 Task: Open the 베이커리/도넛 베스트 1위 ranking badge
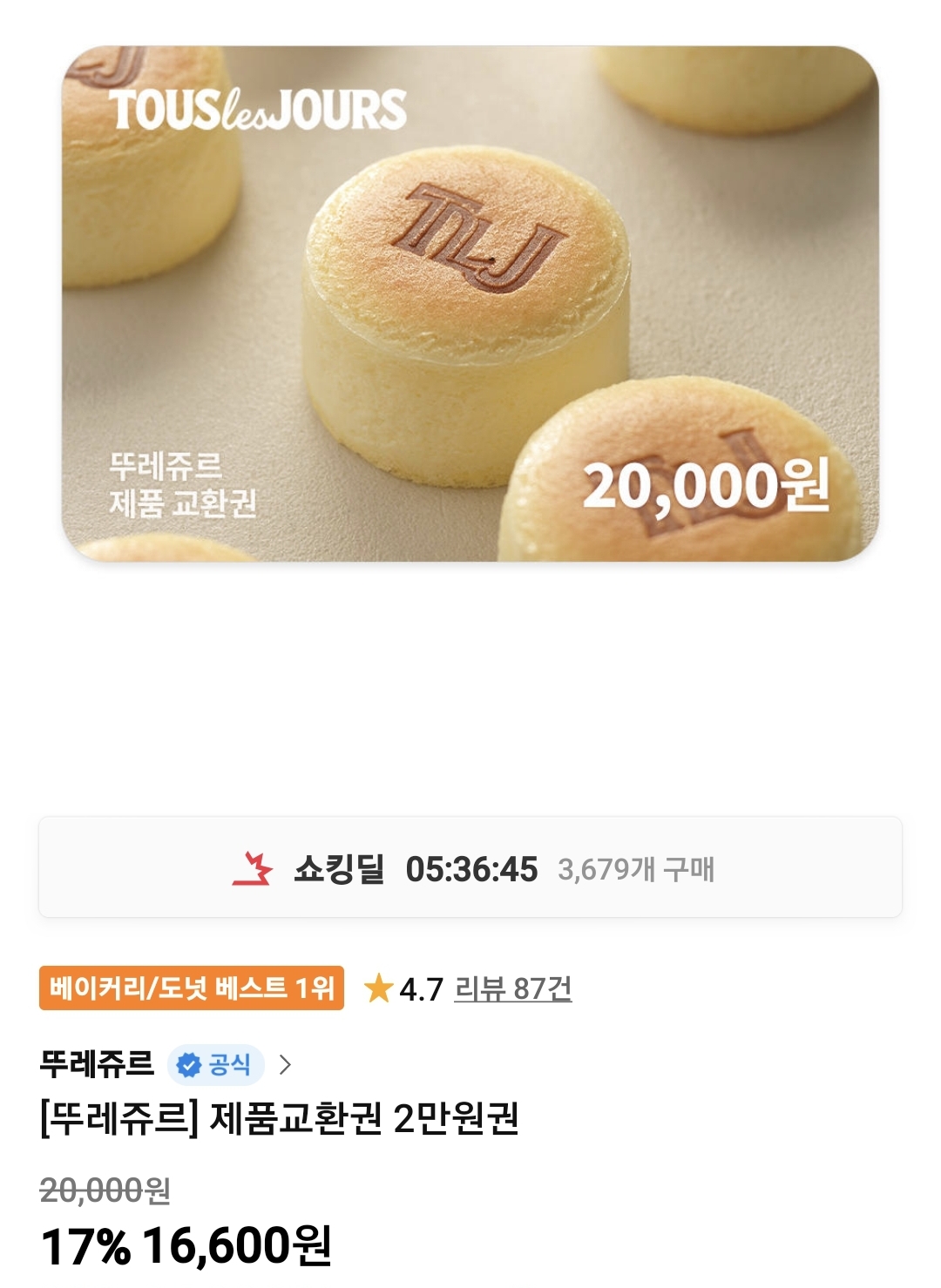(x=192, y=988)
